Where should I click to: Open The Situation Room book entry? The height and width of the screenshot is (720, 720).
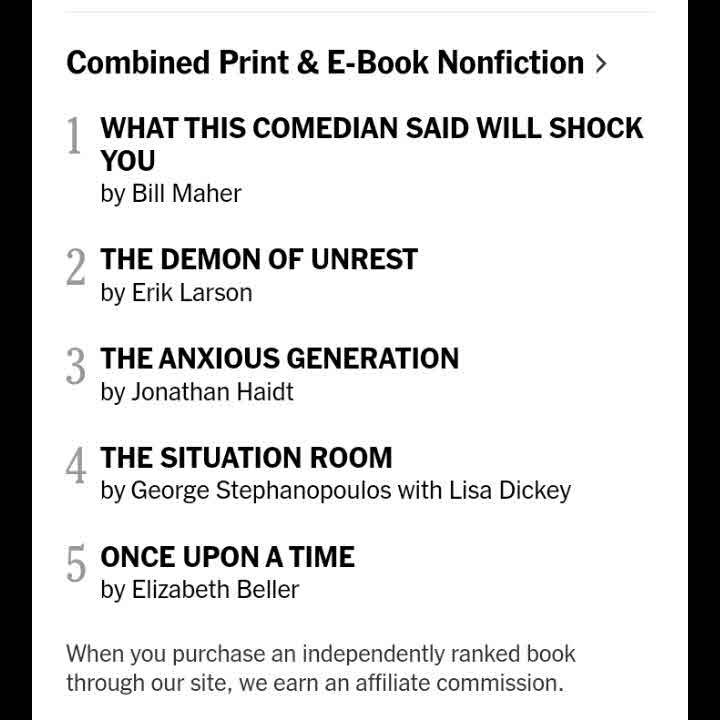(246, 458)
